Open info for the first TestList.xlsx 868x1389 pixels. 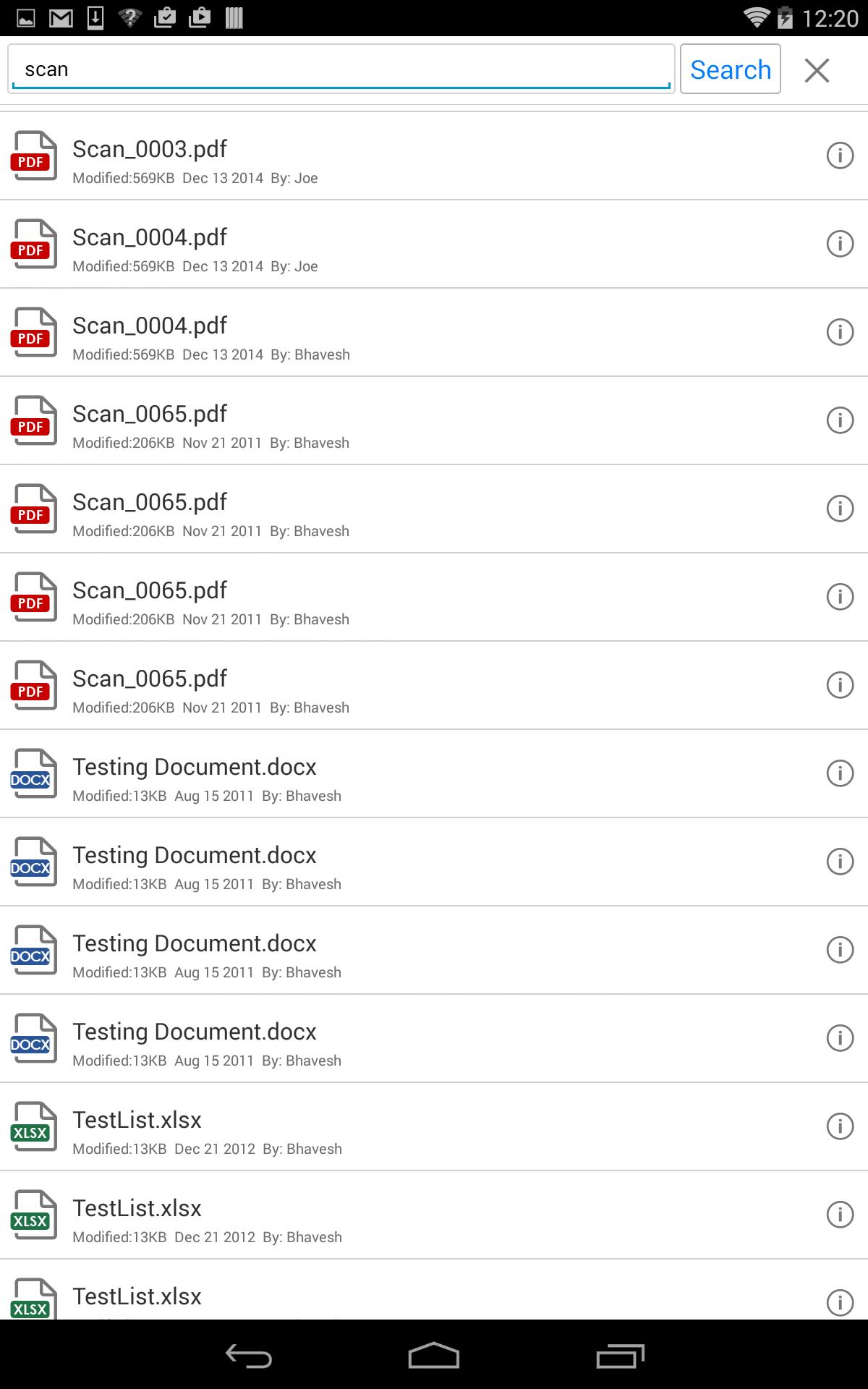[839, 1126]
